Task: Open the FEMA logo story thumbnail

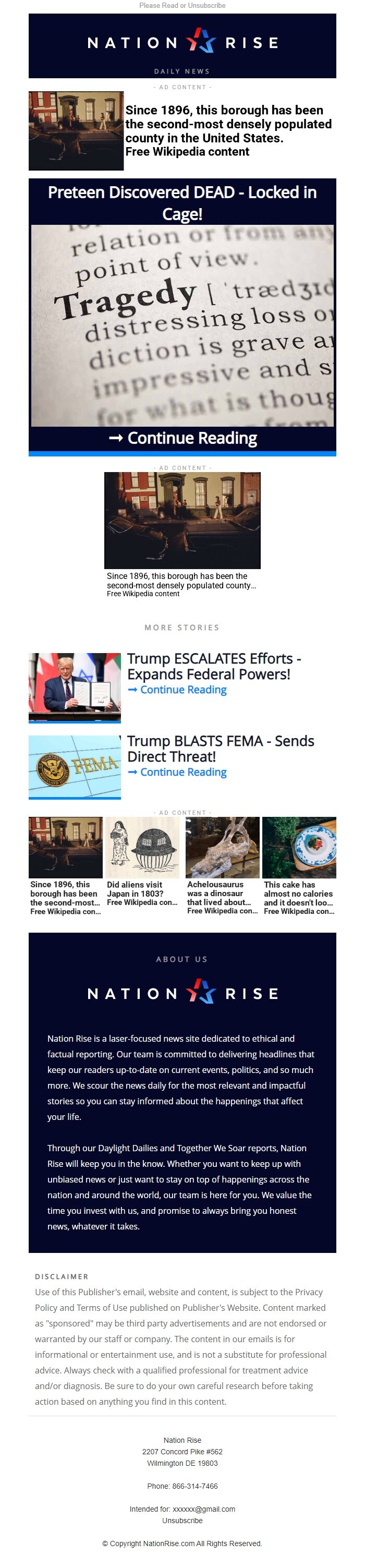Action: 75,766
